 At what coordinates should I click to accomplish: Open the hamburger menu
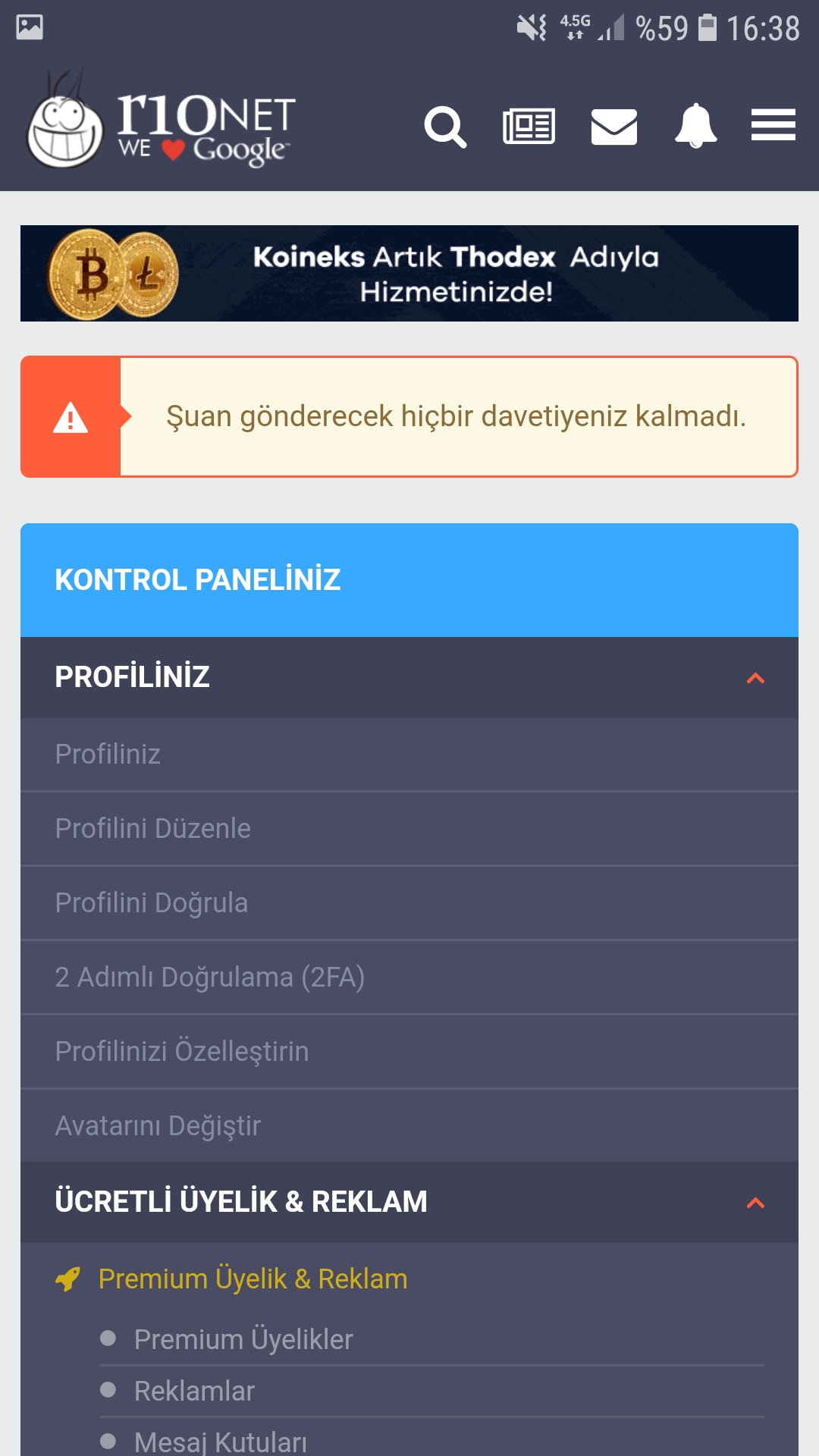[x=773, y=125]
